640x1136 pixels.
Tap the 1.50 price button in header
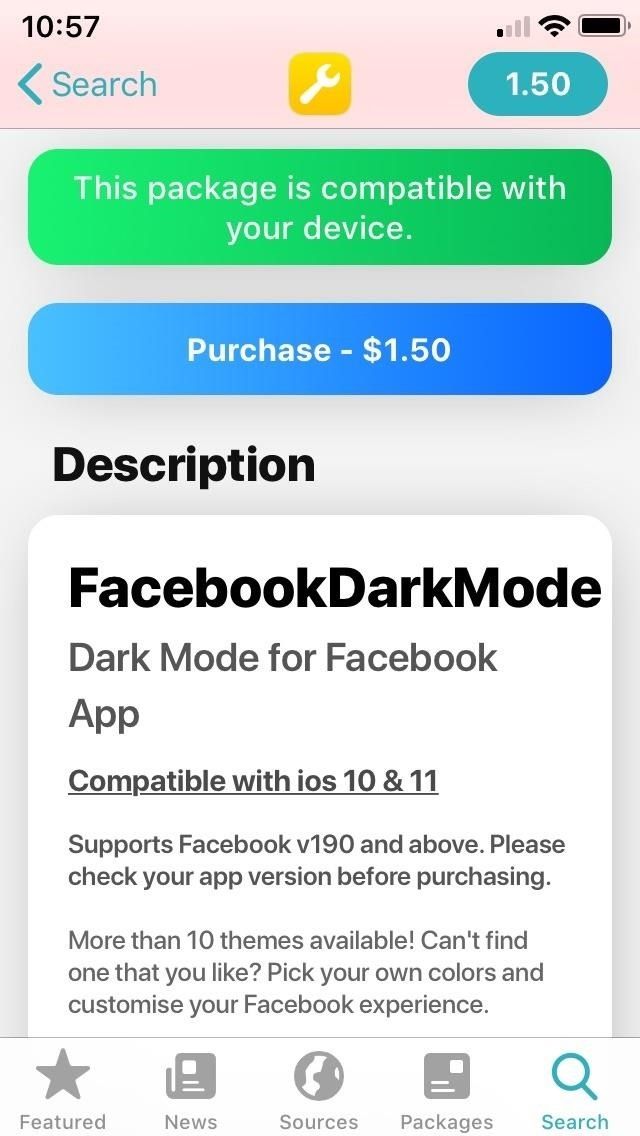point(537,84)
